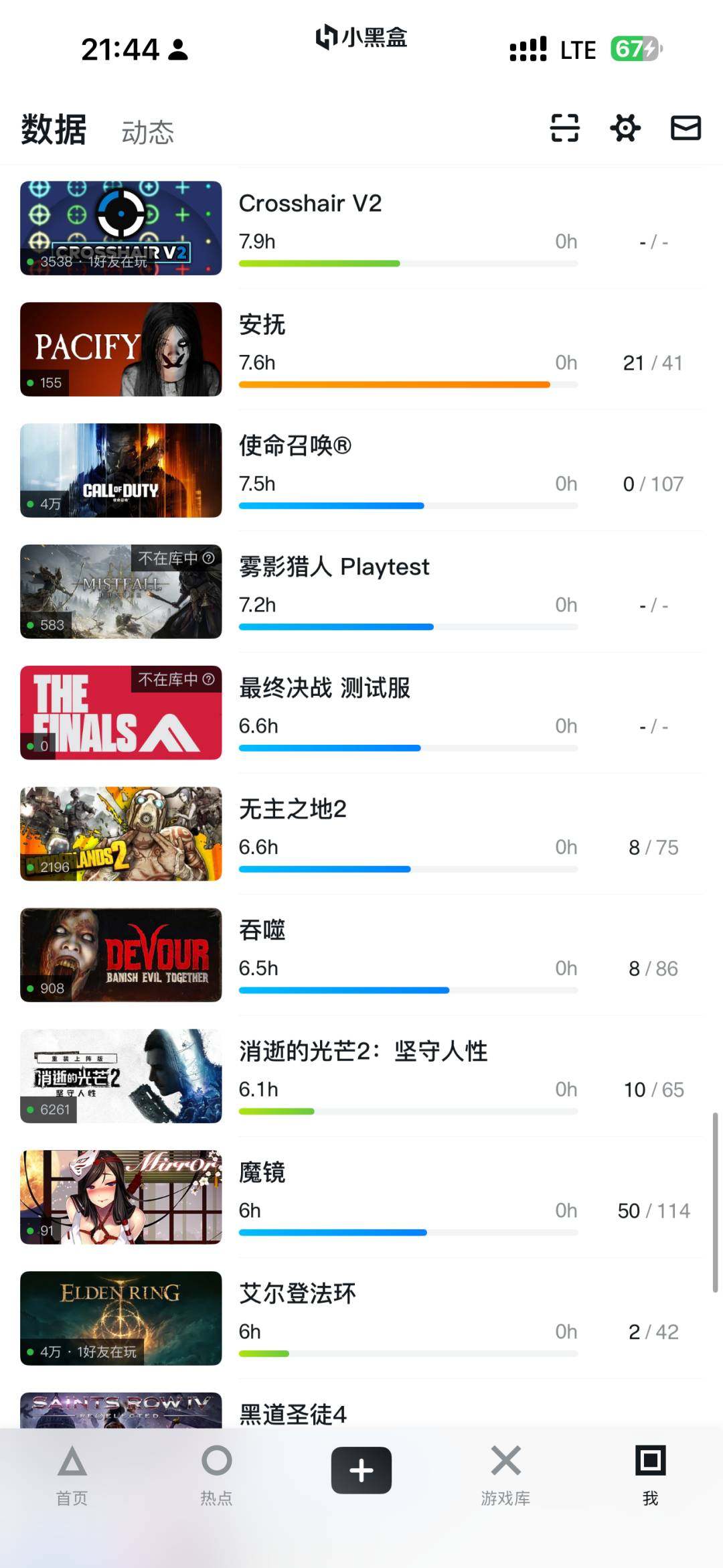Screen dimensions: 723x1568
Task: Open the 不在库中 help question mark on 雾影猎人
Action: coord(208,558)
